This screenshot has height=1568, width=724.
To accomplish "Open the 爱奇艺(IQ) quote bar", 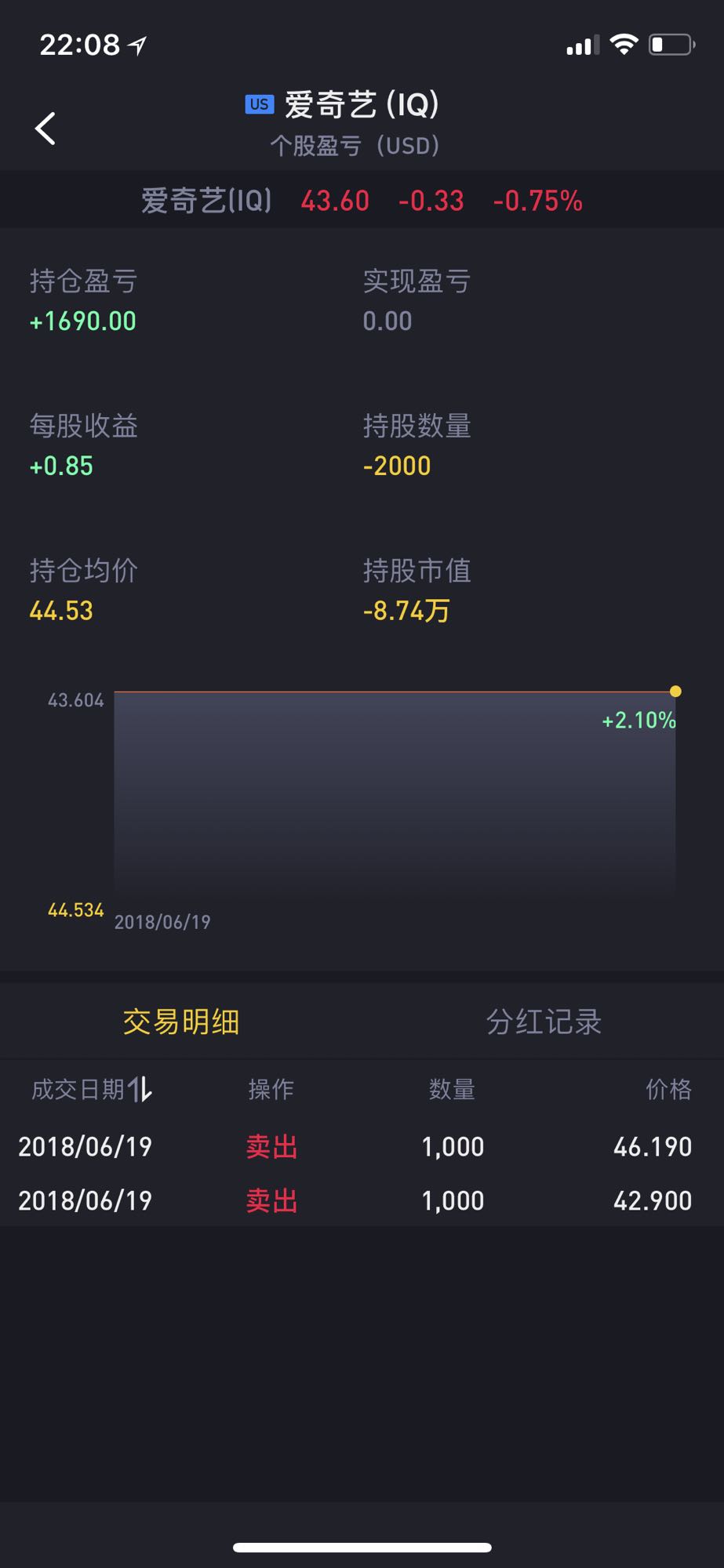I will [x=362, y=201].
